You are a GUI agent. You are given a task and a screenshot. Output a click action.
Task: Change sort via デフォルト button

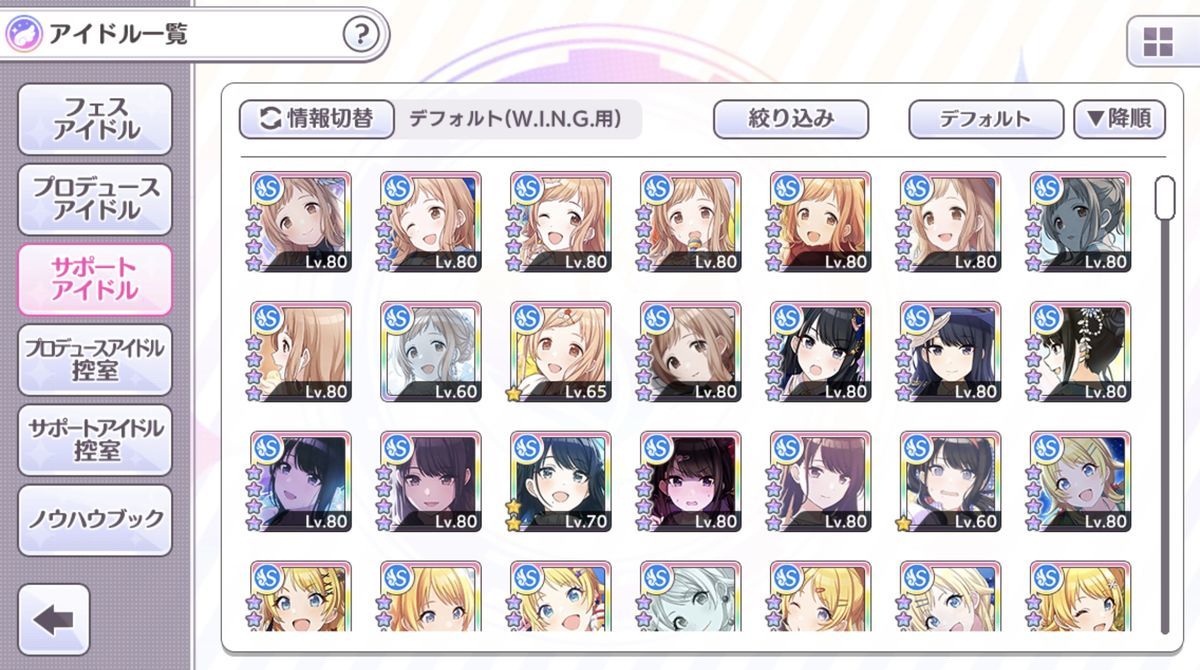pyautogui.click(x=986, y=119)
